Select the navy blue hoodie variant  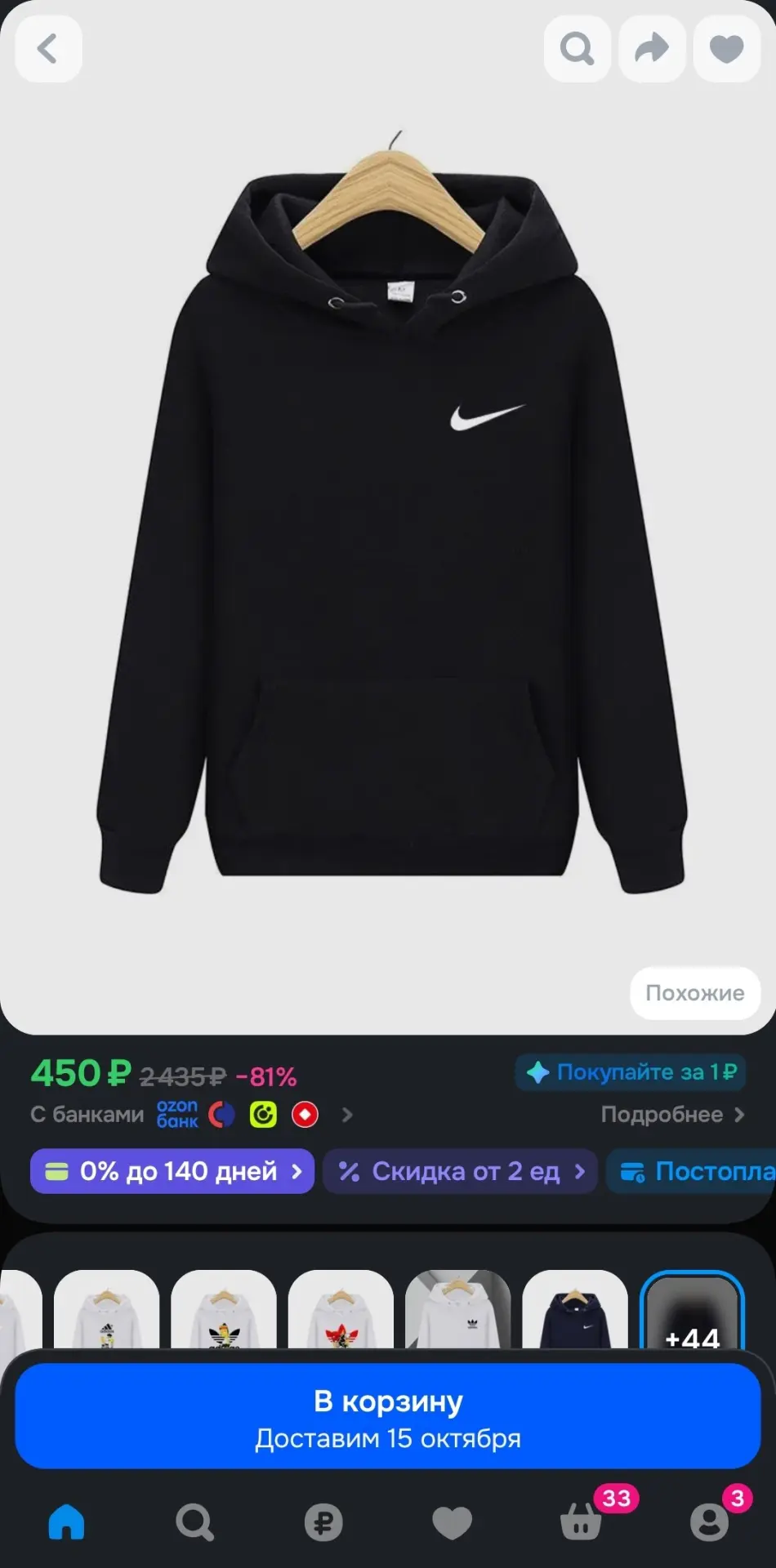click(x=575, y=1310)
